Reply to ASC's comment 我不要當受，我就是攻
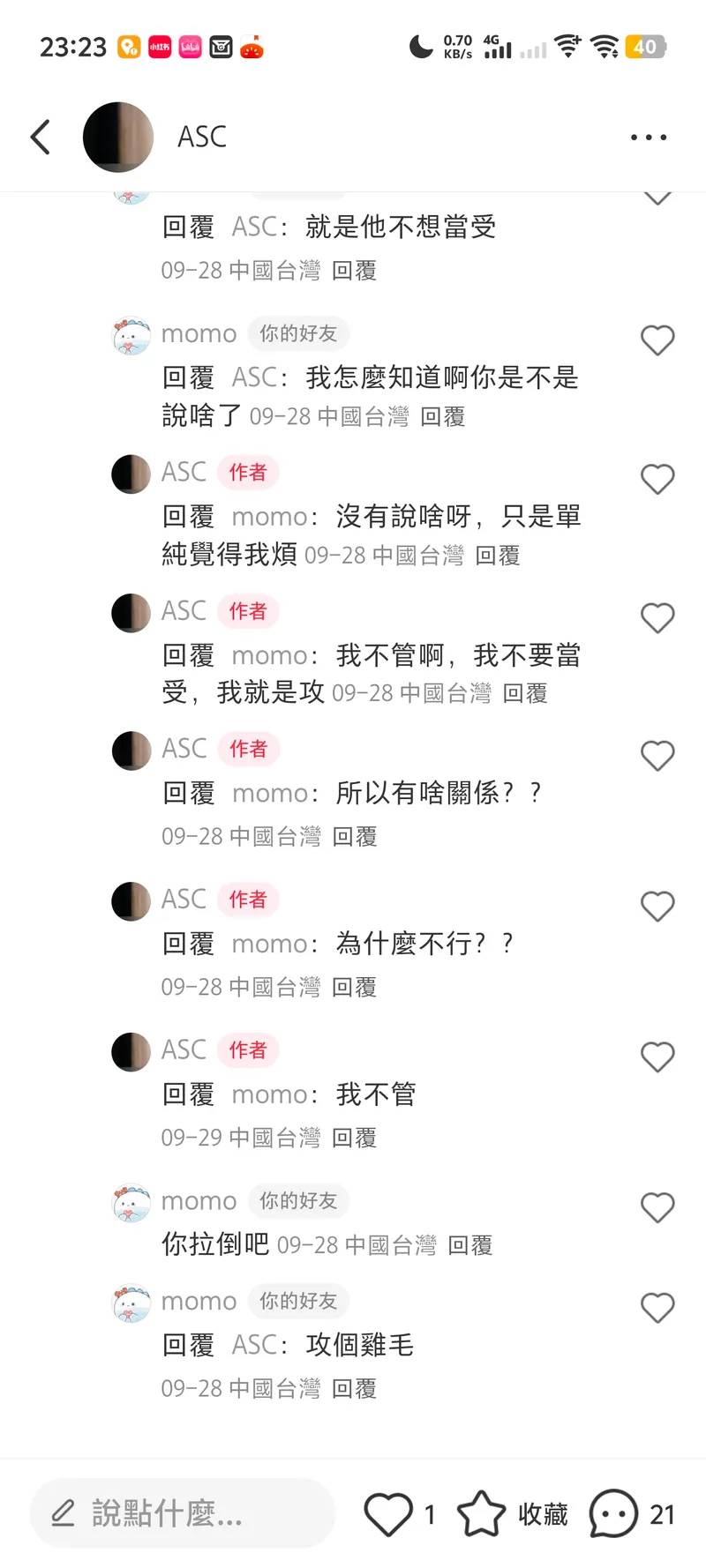 pos(525,694)
